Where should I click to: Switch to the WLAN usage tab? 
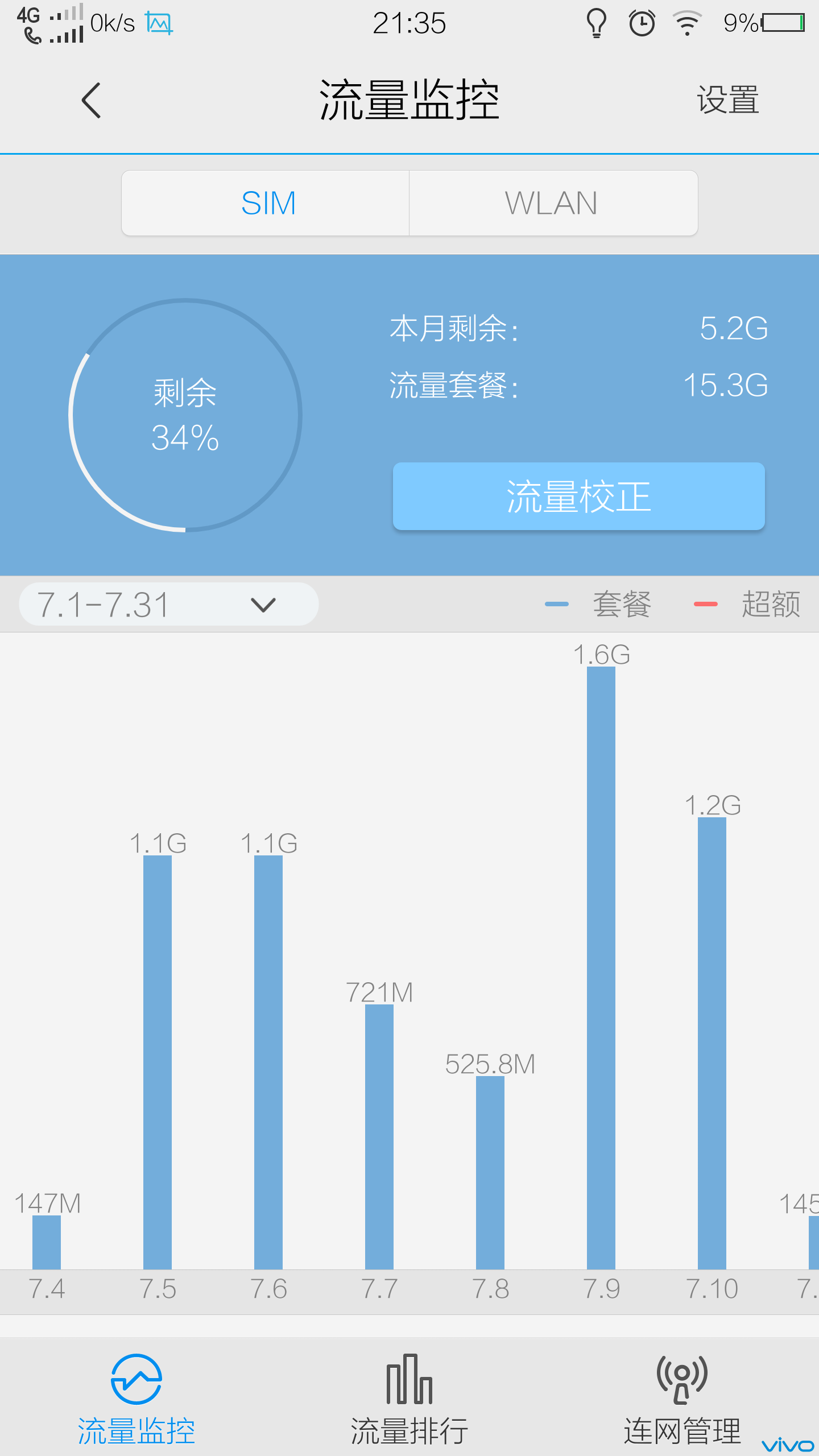point(553,202)
